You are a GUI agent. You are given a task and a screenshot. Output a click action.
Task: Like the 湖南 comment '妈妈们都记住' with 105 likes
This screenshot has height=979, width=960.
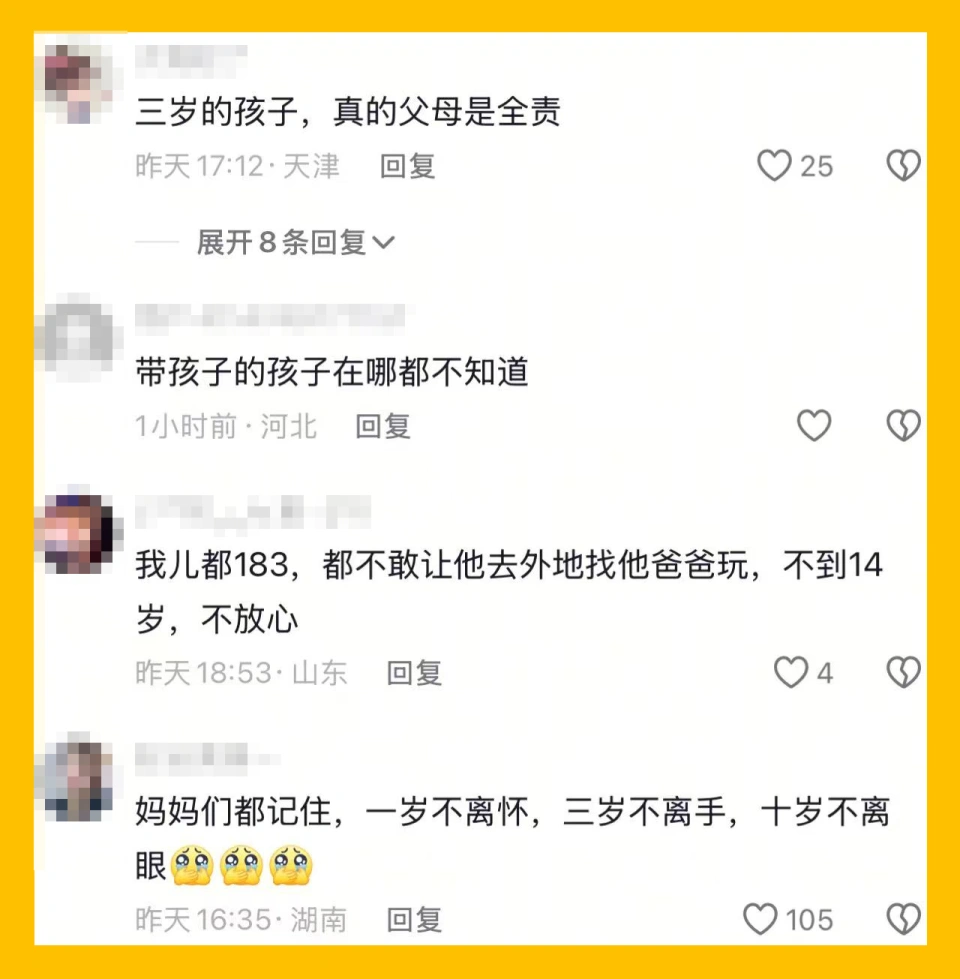tap(761, 919)
